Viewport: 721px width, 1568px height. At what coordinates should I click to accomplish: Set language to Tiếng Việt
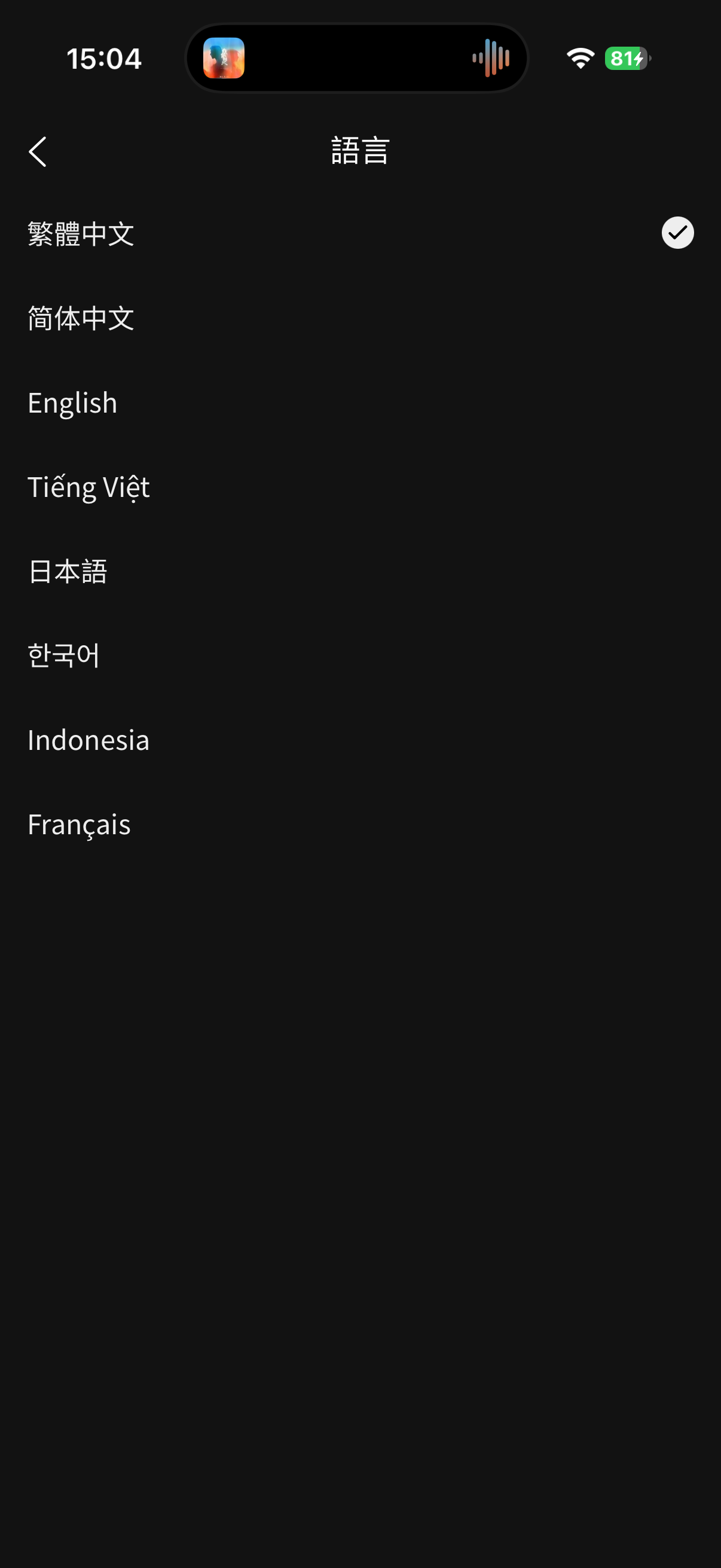(89, 487)
